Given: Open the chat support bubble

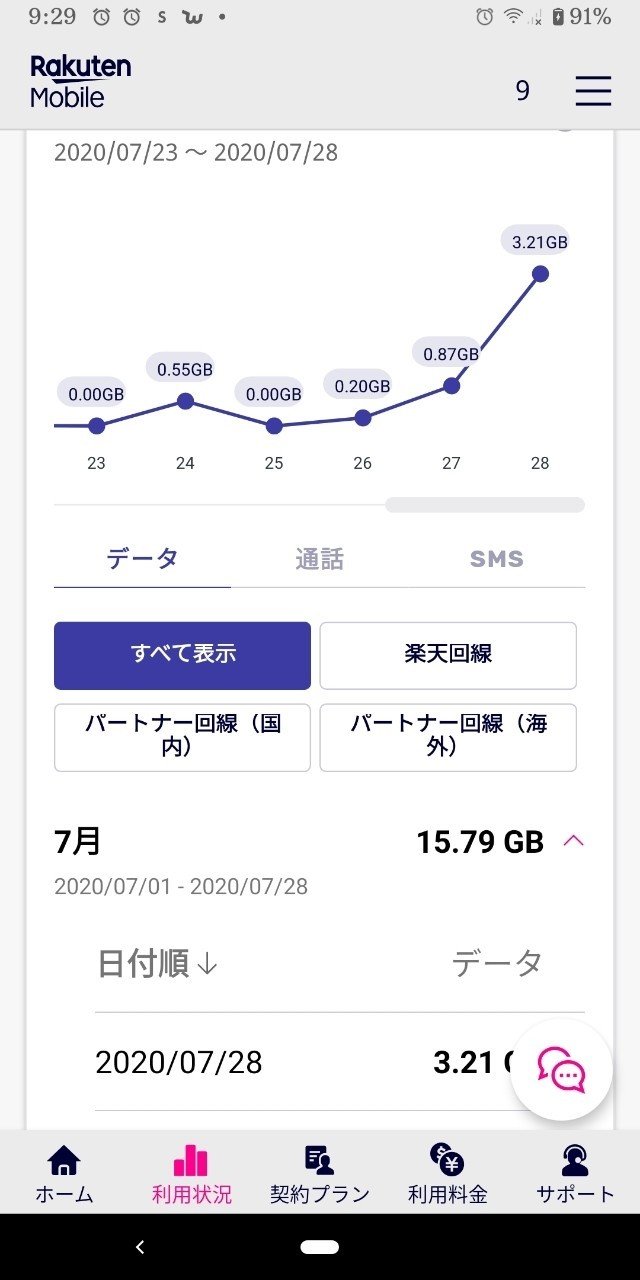Looking at the screenshot, I should click(561, 1069).
